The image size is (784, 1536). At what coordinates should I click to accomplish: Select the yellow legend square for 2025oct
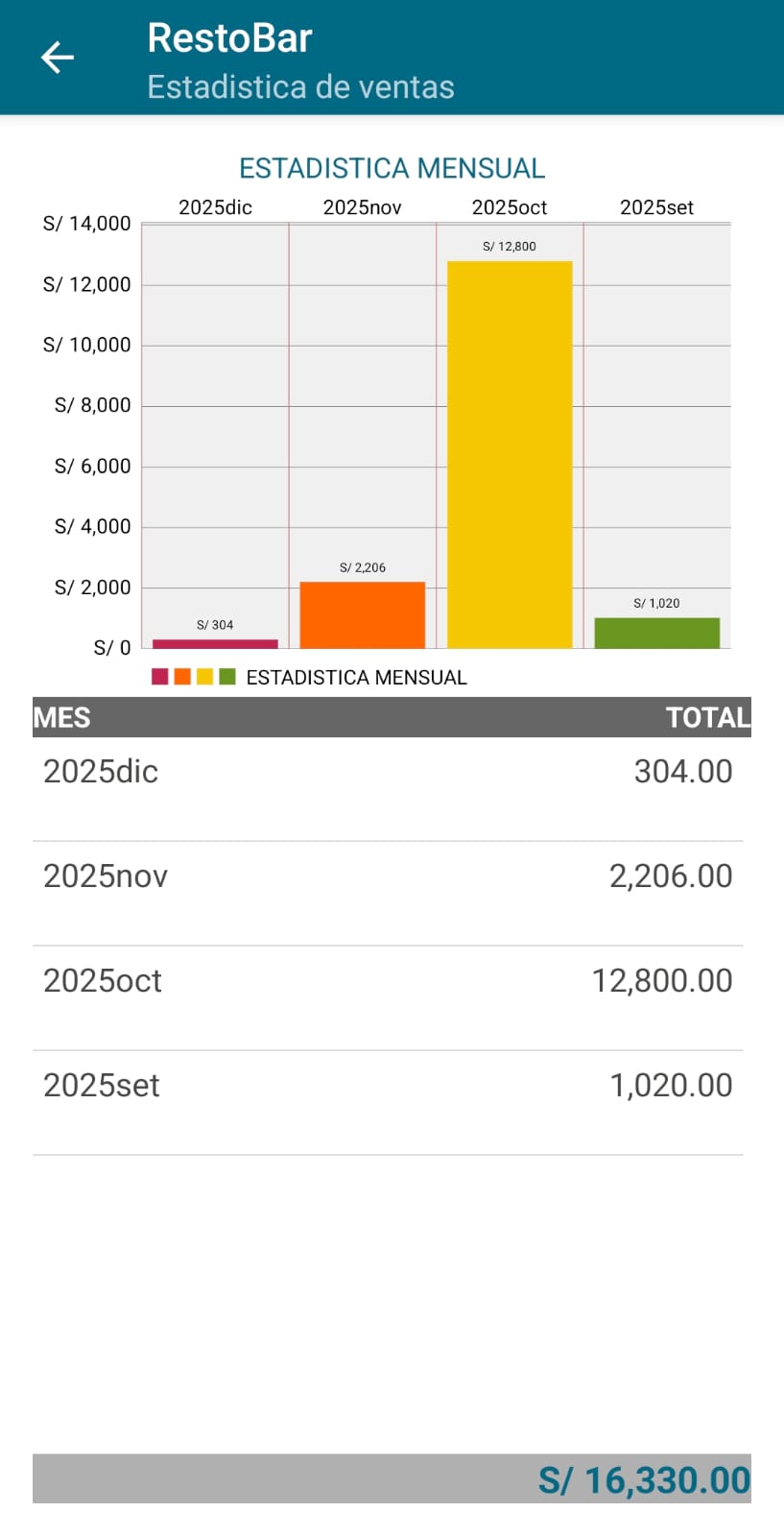tap(203, 677)
